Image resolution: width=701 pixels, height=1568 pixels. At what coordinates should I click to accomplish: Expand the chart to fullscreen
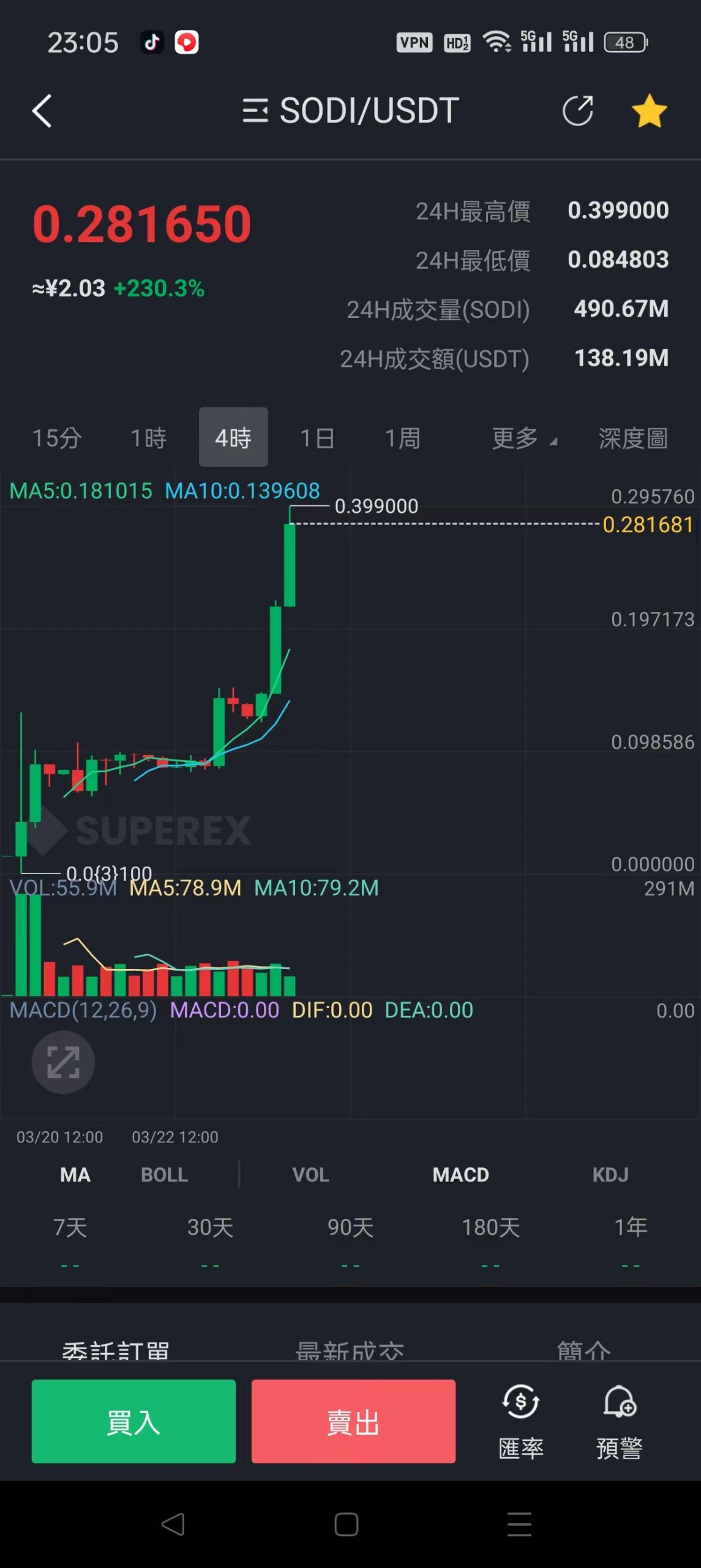tap(63, 1062)
